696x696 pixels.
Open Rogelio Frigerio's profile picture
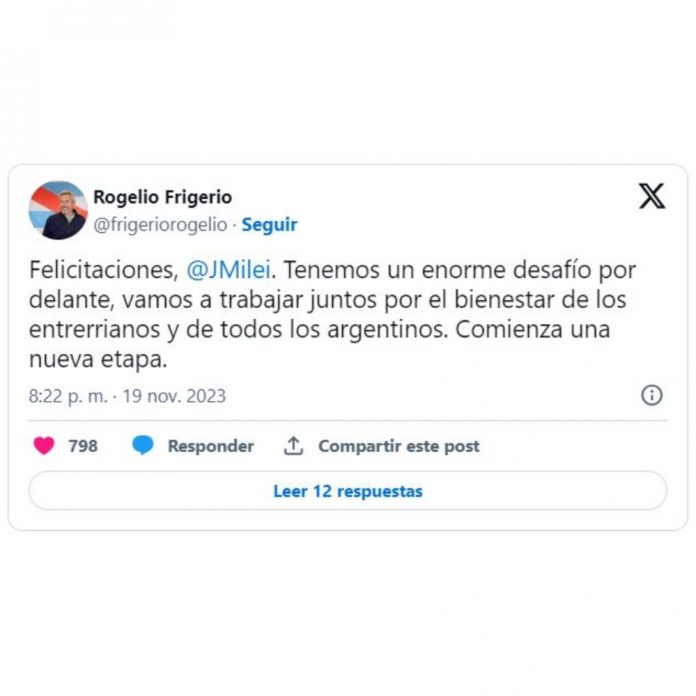tap(58, 210)
